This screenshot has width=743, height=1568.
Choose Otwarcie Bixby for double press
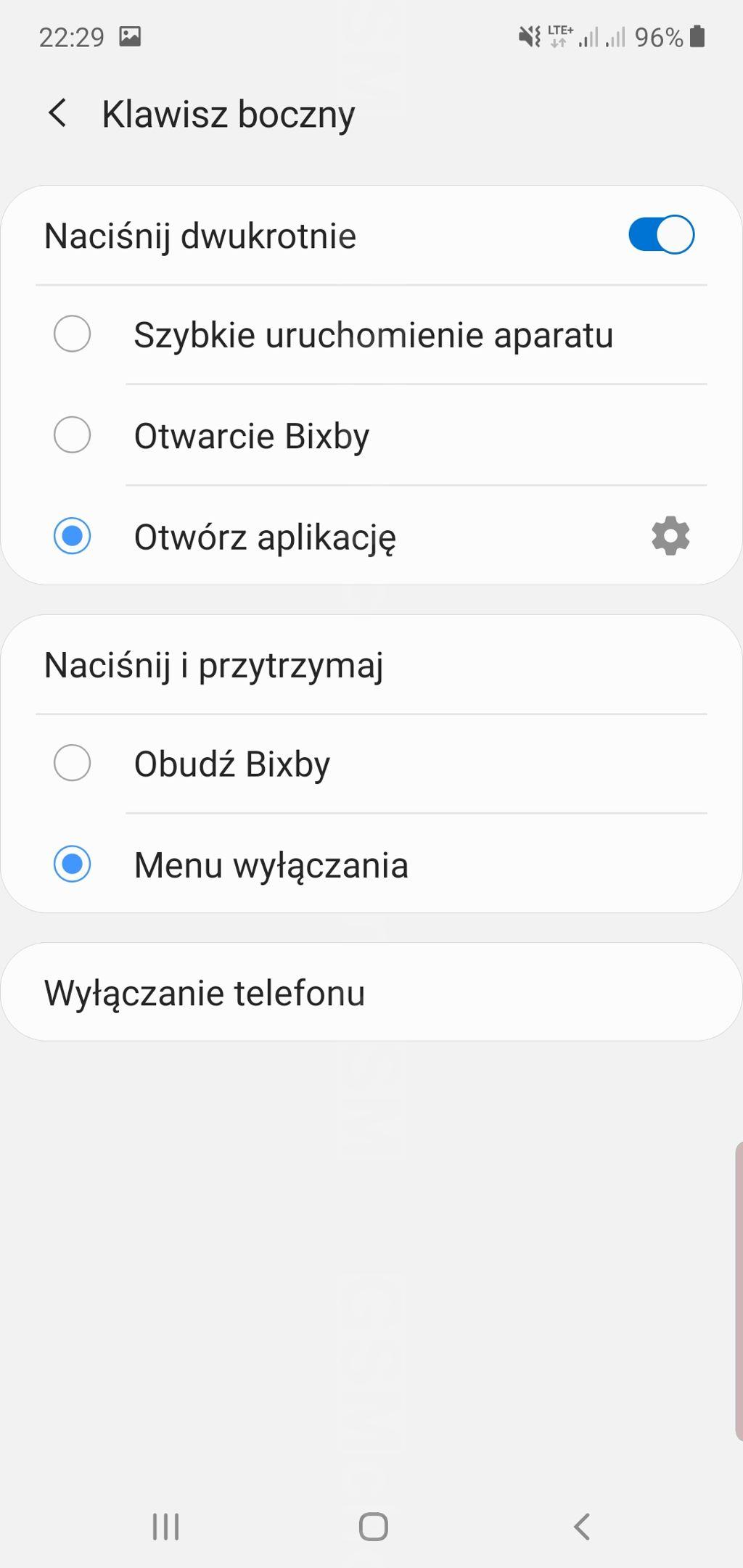371,435
